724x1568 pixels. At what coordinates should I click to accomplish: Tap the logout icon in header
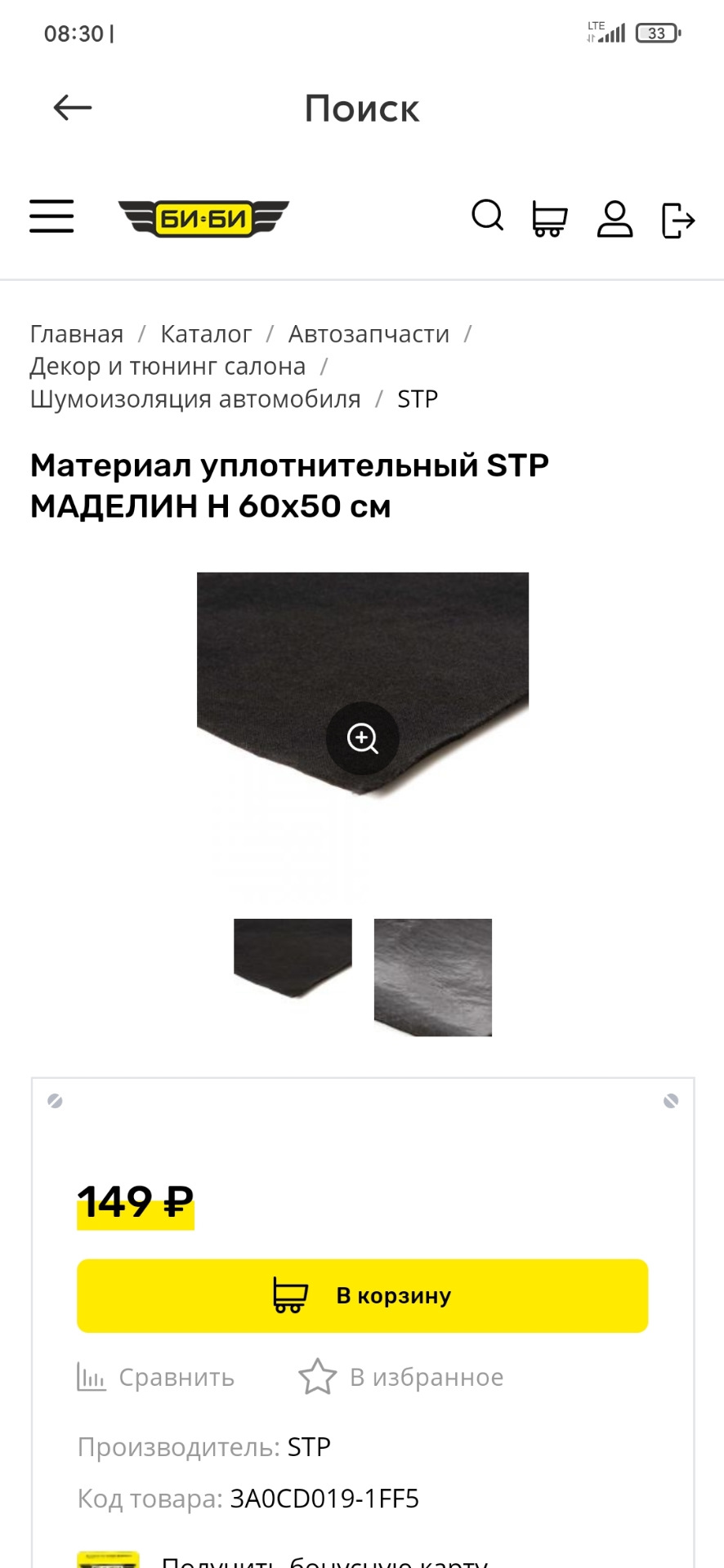pos(677,220)
